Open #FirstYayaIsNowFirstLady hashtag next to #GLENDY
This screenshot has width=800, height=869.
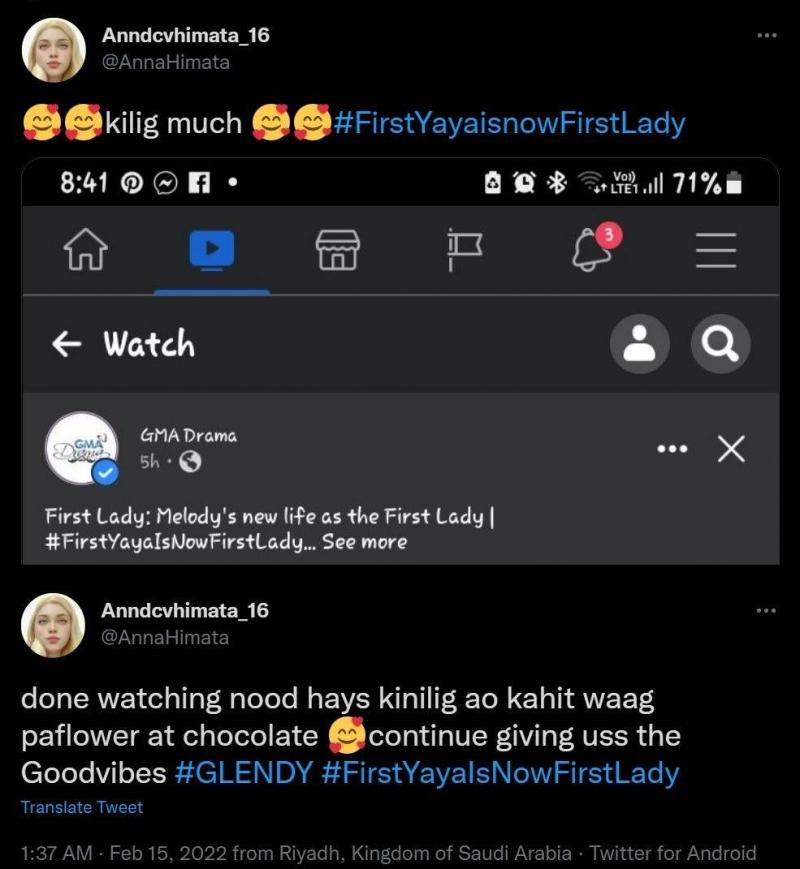coord(500,773)
